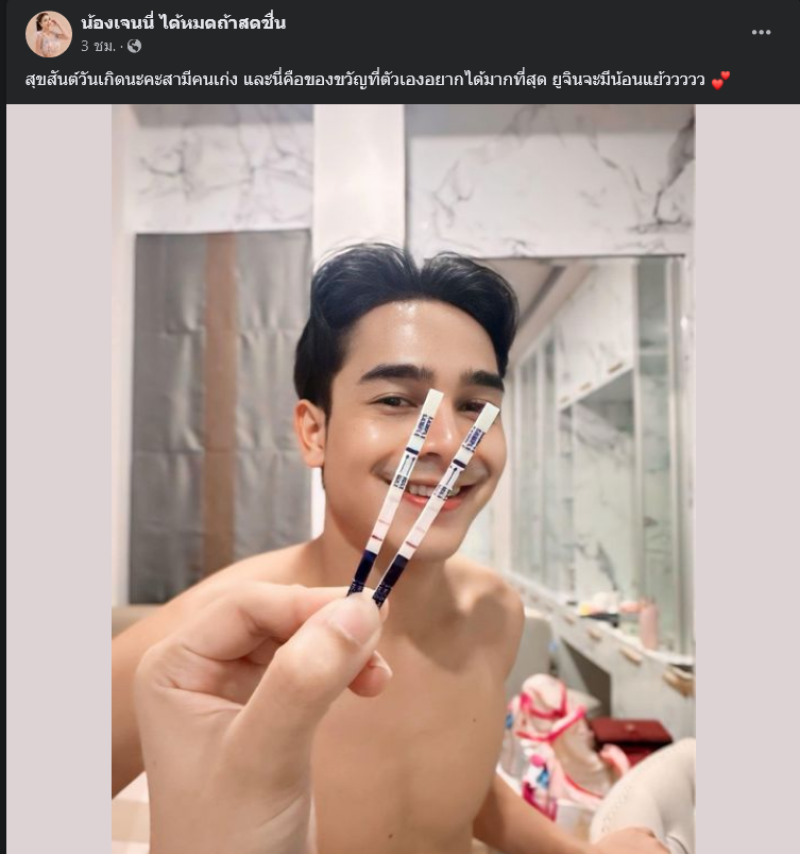View the post photo in full size
The width and height of the screenshot is (800, 854).
403,478
